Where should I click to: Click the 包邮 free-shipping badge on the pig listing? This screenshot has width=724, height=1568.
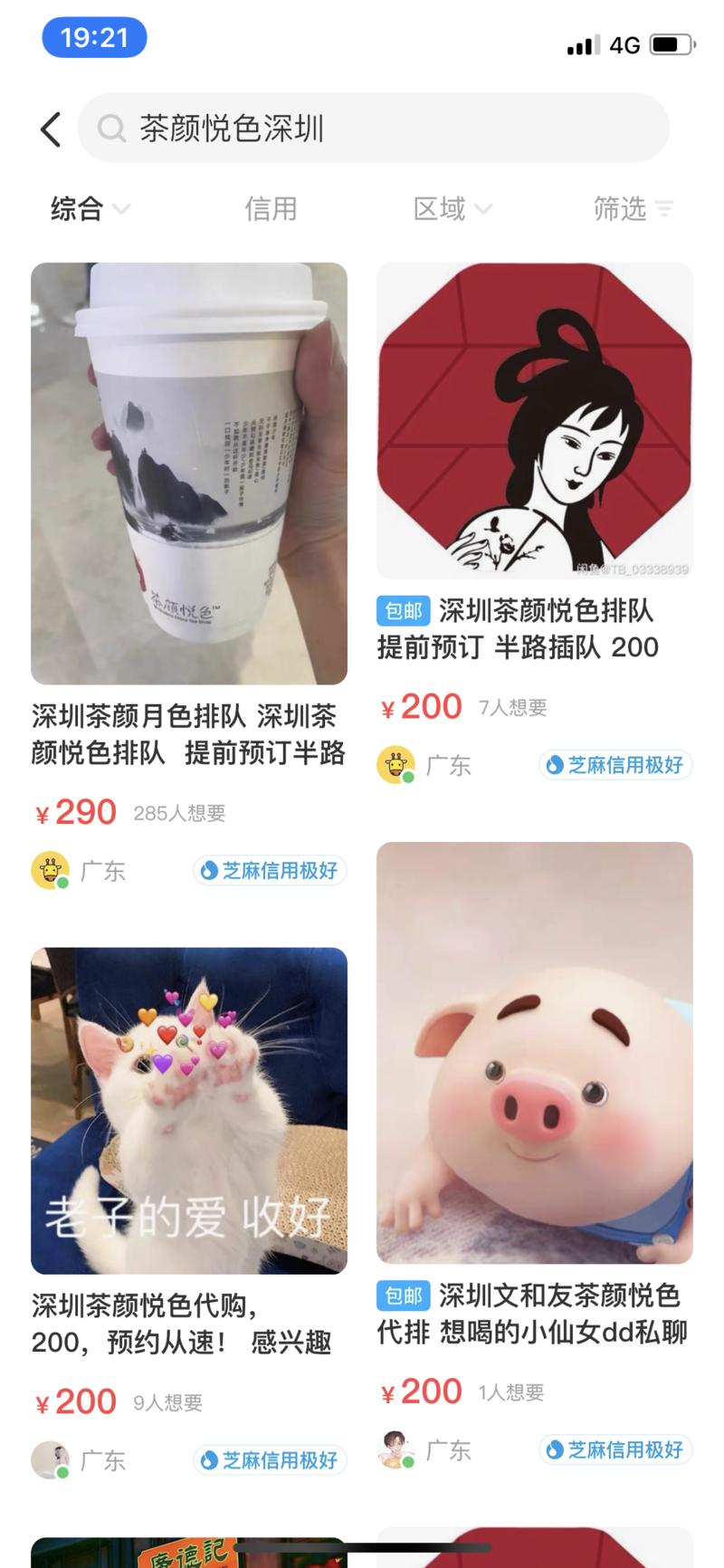coord(402,1296)
